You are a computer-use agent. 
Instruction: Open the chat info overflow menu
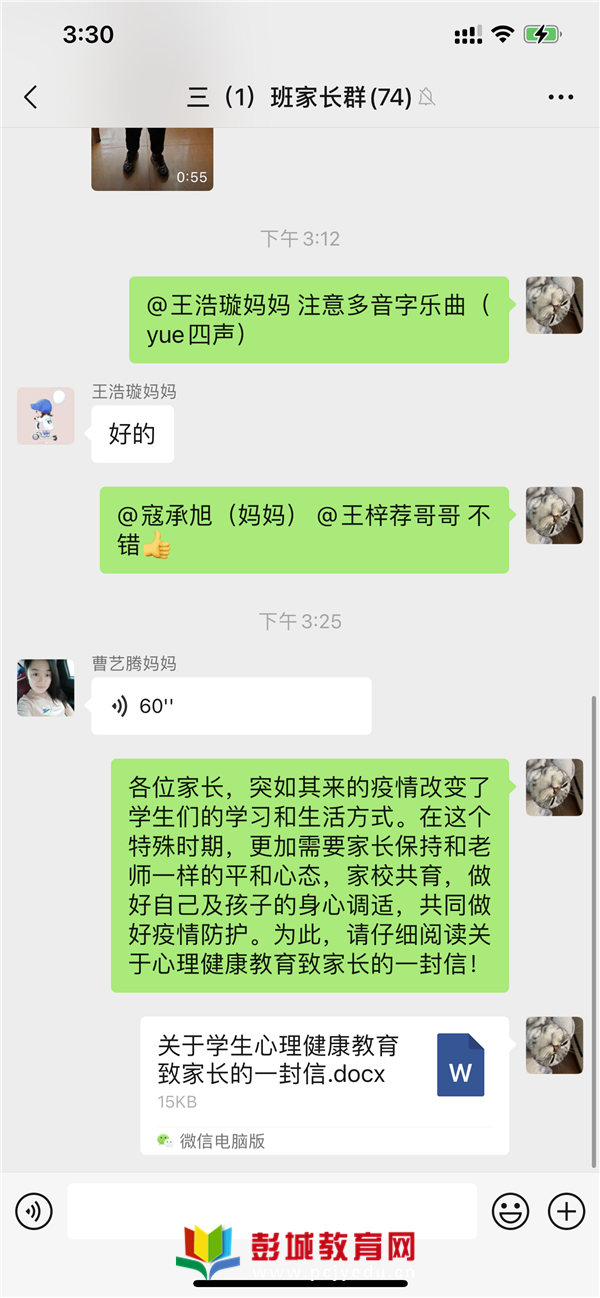point(561,97)
